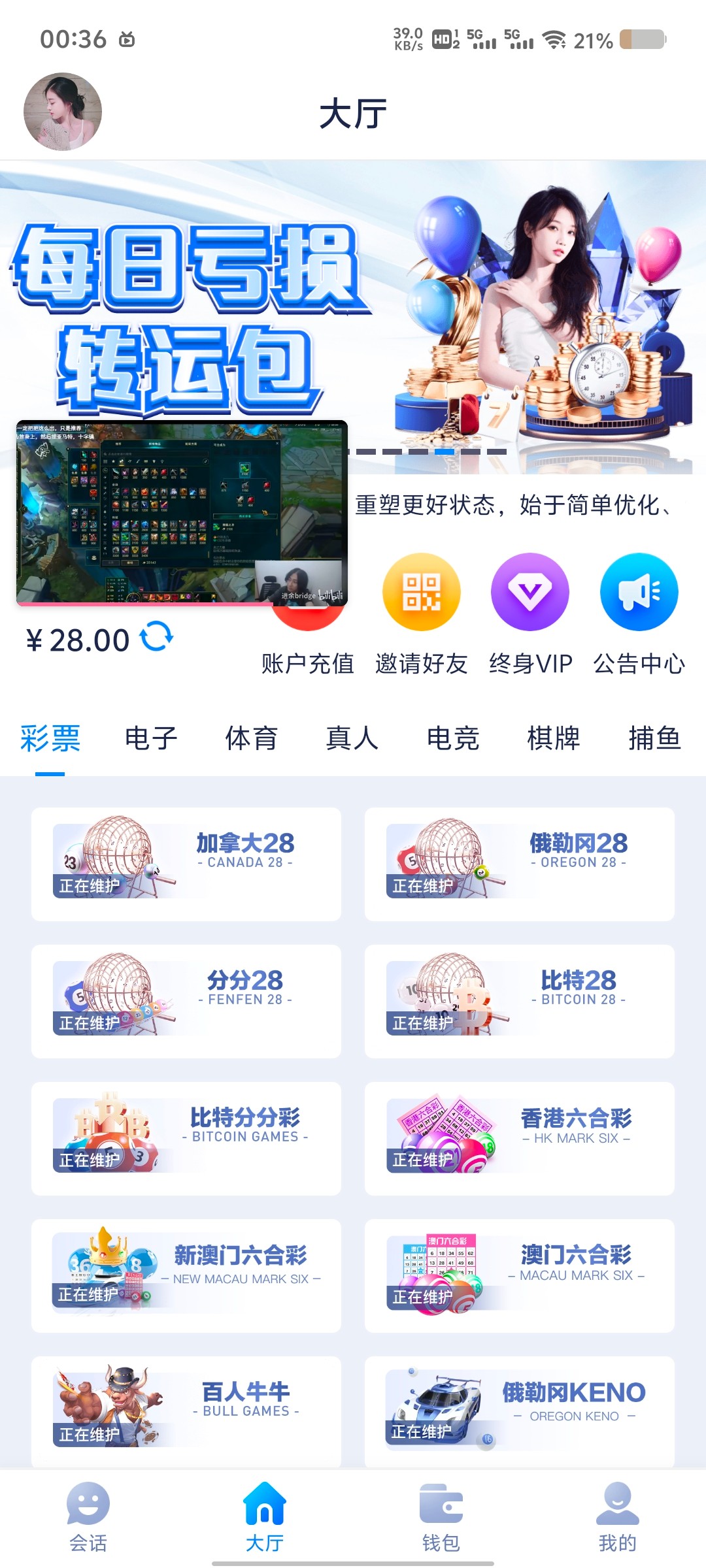Go to the 会话 tab
The width and height of the screenshot is (706, 1568).
(x=88, y=1517)
